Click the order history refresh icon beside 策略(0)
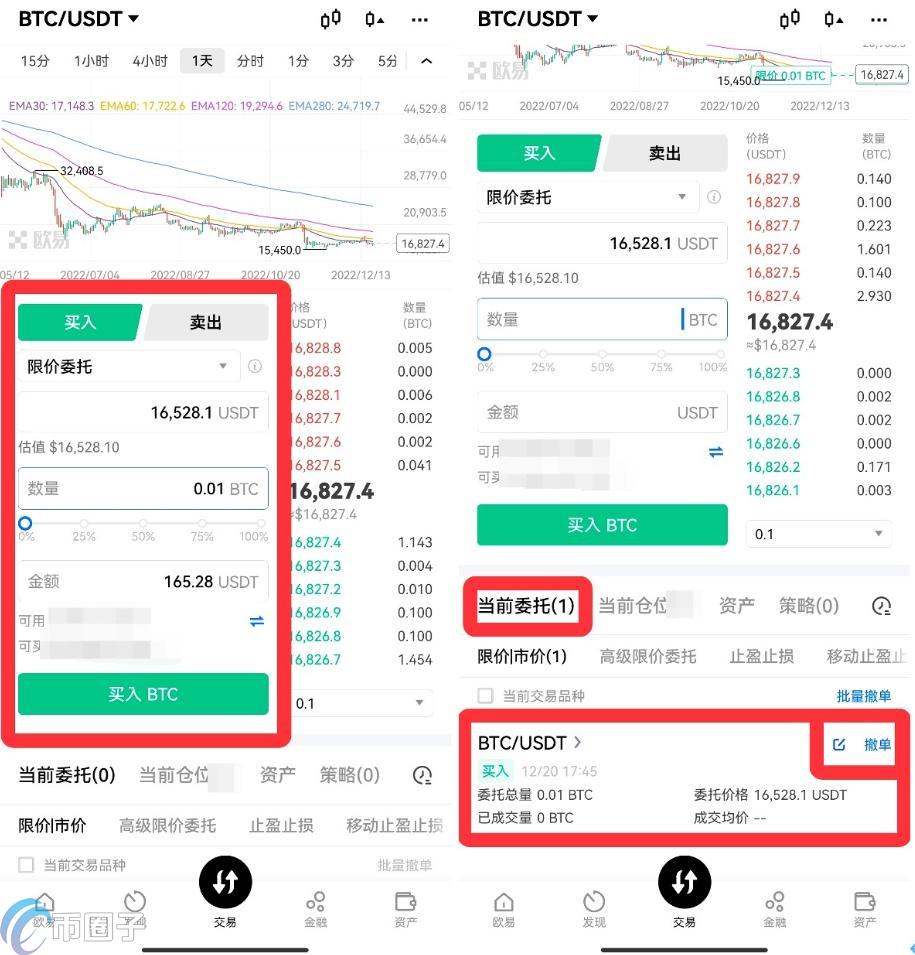This screenshot has width=915, height=955. [x=881, y=606]
